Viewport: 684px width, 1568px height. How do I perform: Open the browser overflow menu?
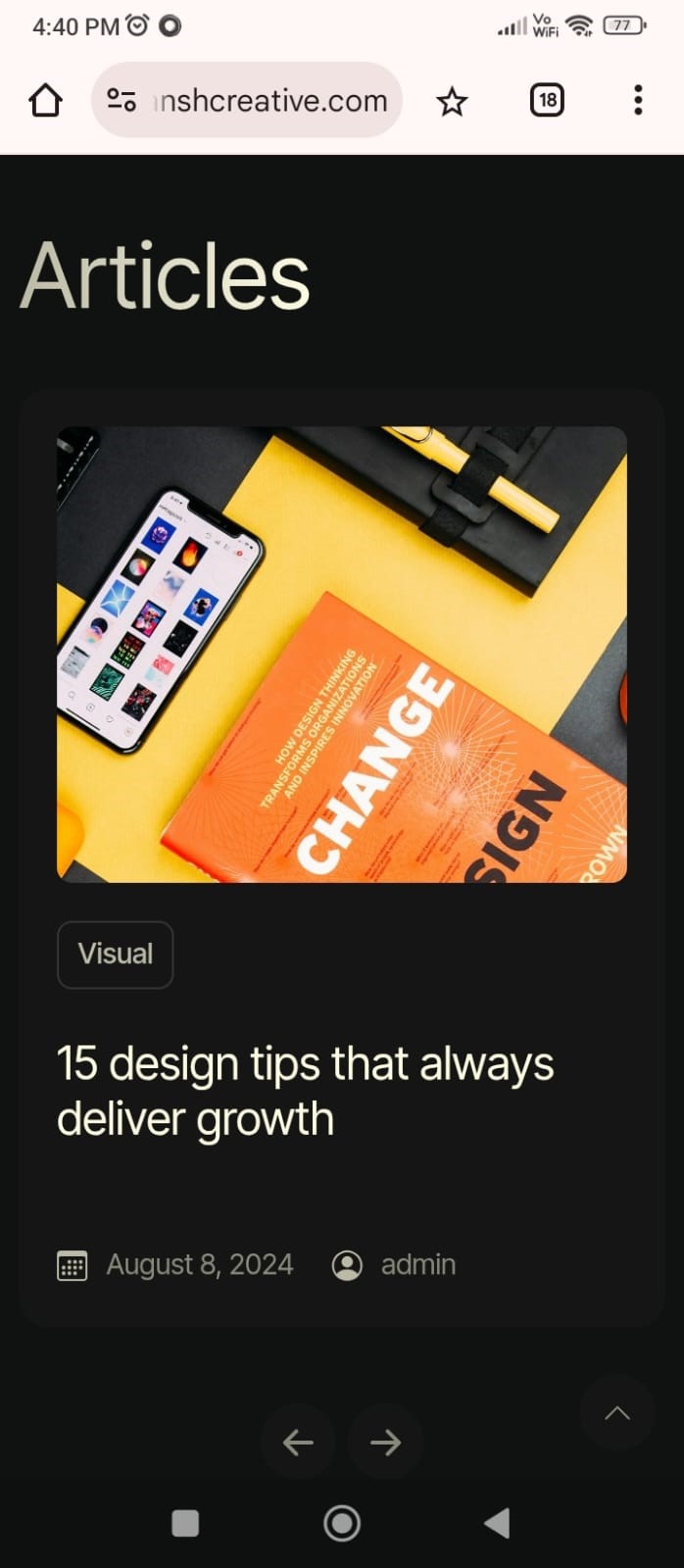pyautogui.click(x=638, y=100)
